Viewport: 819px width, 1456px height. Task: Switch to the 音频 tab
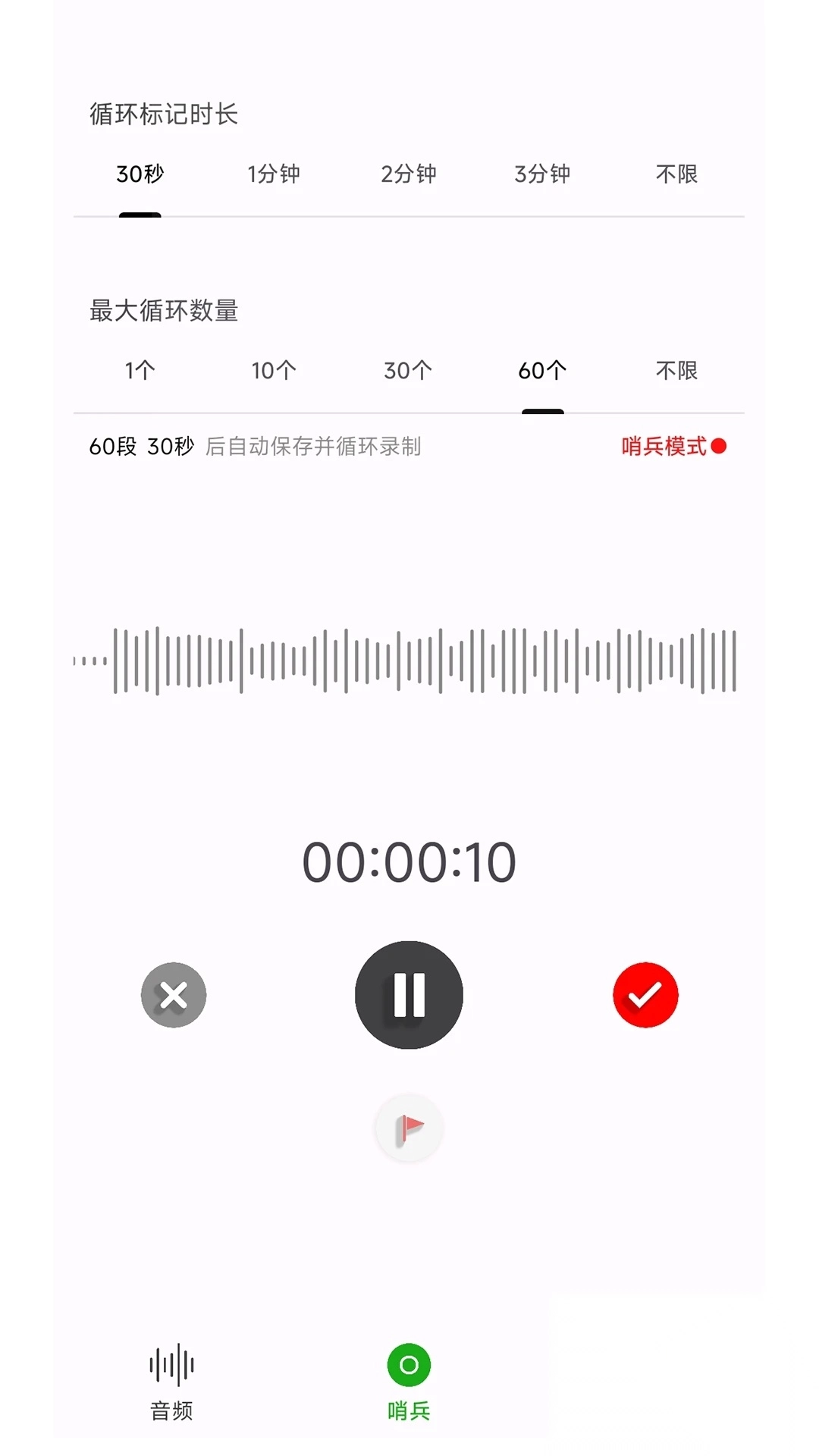pyautogui.click(x=172, y=1382)
